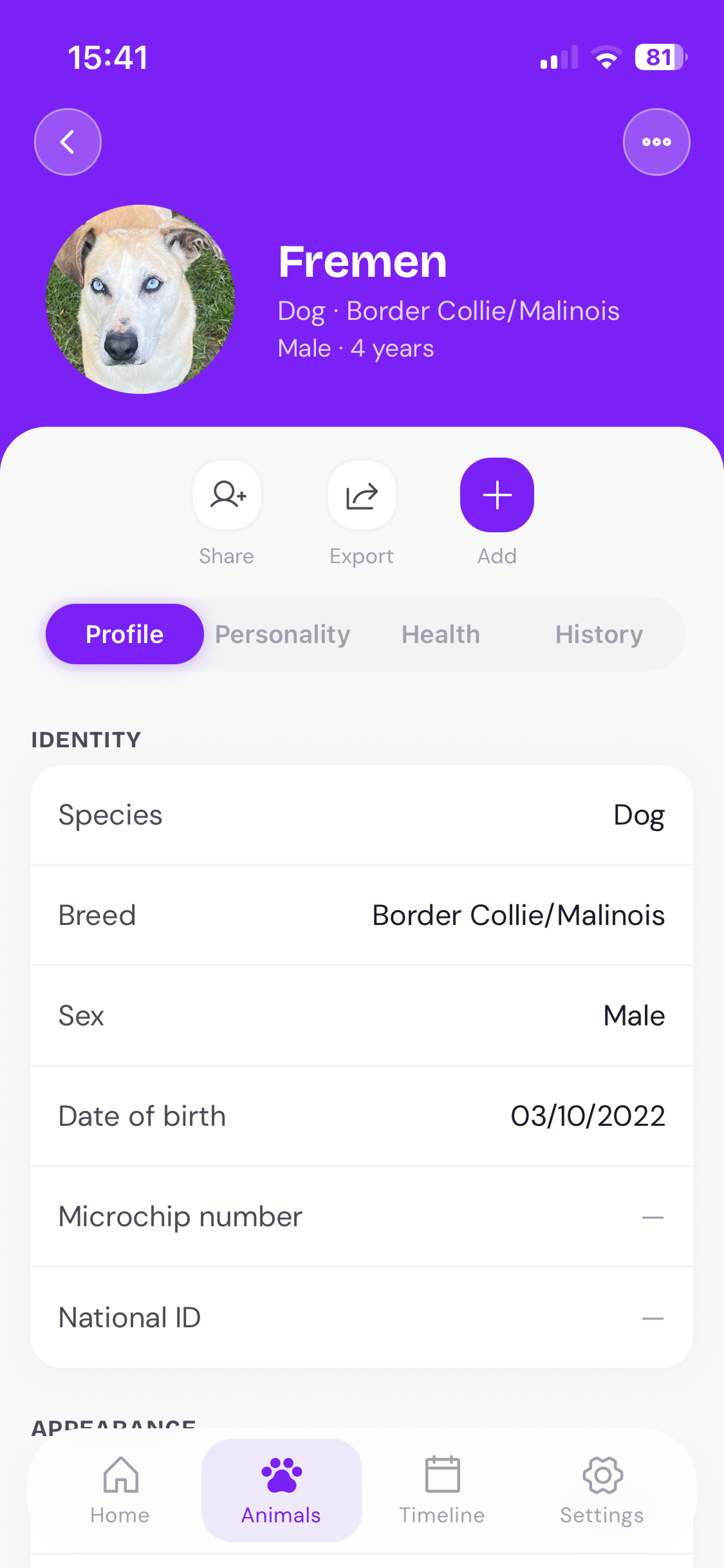Open the more options menu

tap(656, 142)
